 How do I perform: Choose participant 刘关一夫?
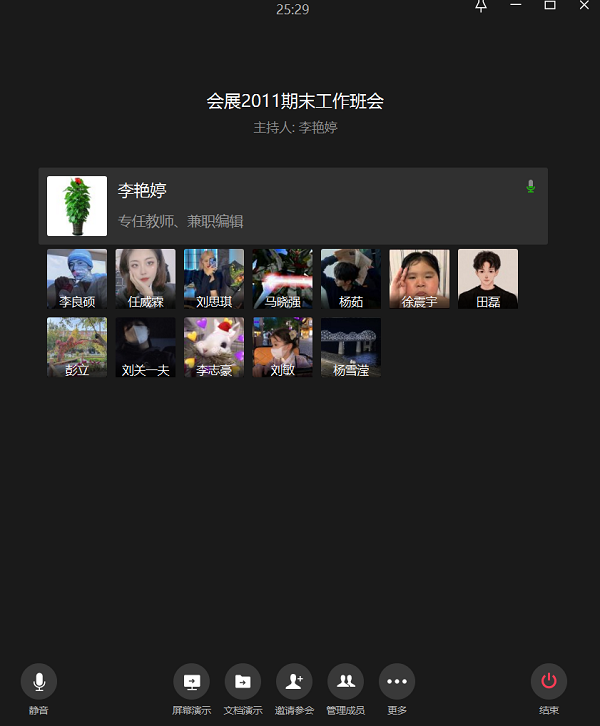click(145, 347)
